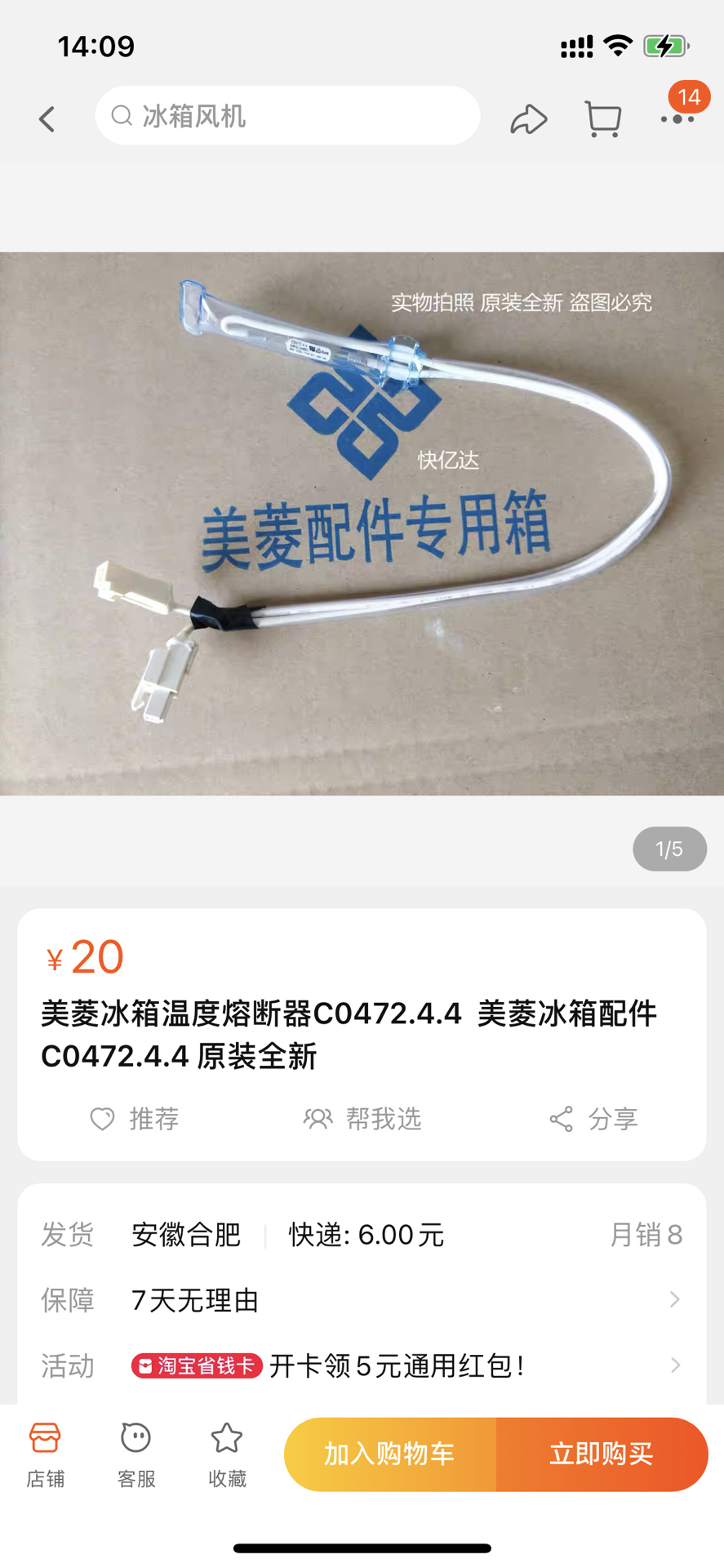Tap 立即购买 to buy now

coord(602,1454)
